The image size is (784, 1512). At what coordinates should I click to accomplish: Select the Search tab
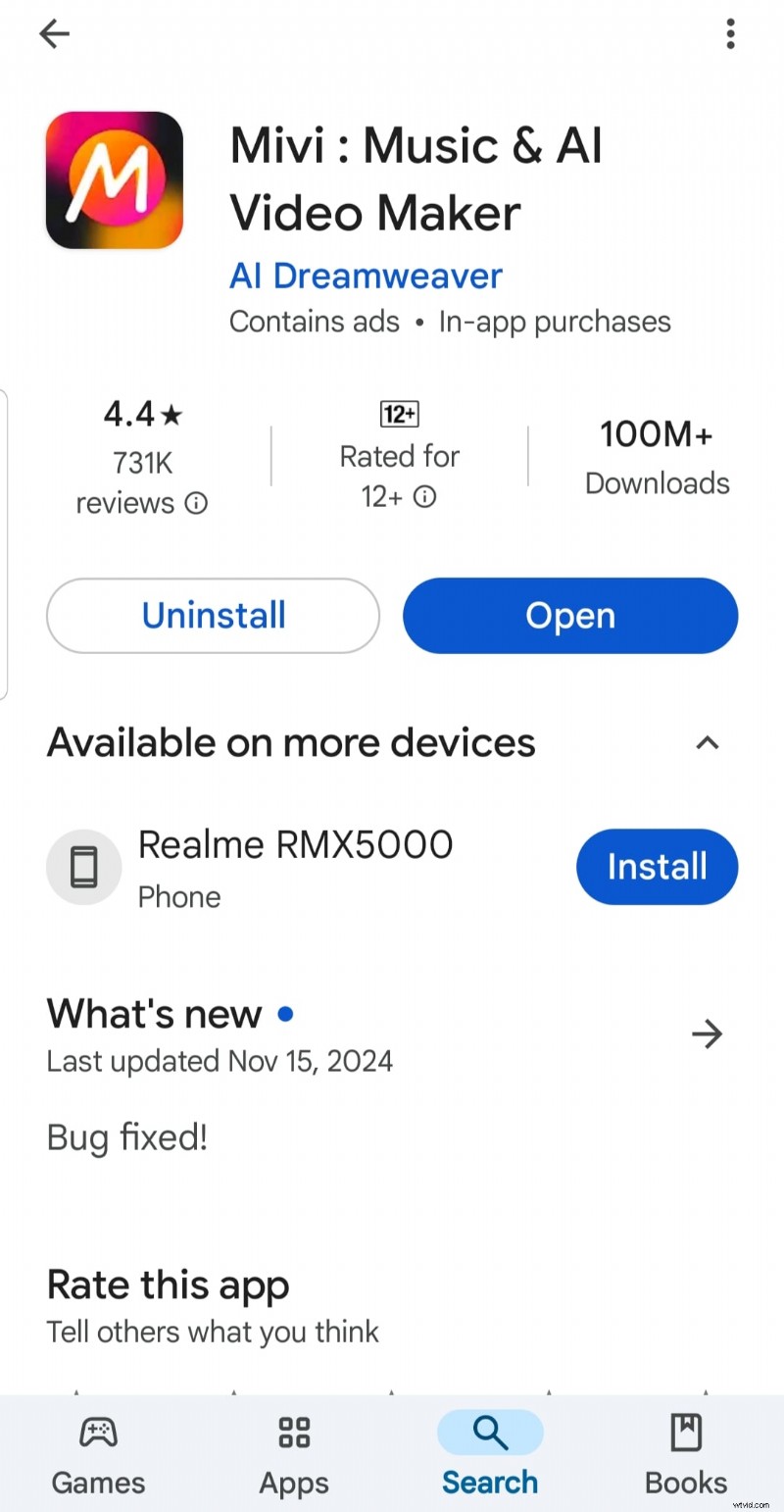(x=490, y=1454)
